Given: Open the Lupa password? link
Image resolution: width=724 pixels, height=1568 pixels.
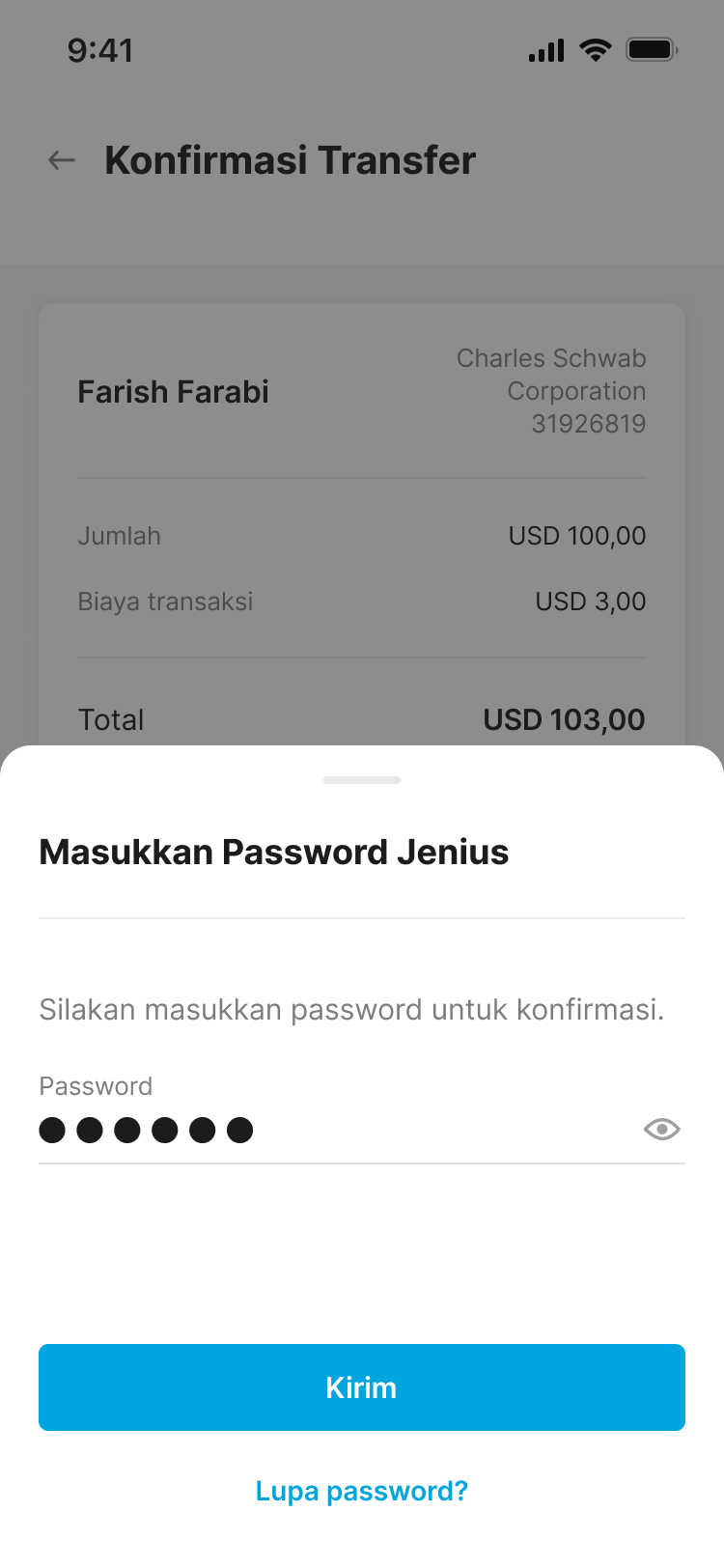Looking at the screenshot, I should [362, 1491].
